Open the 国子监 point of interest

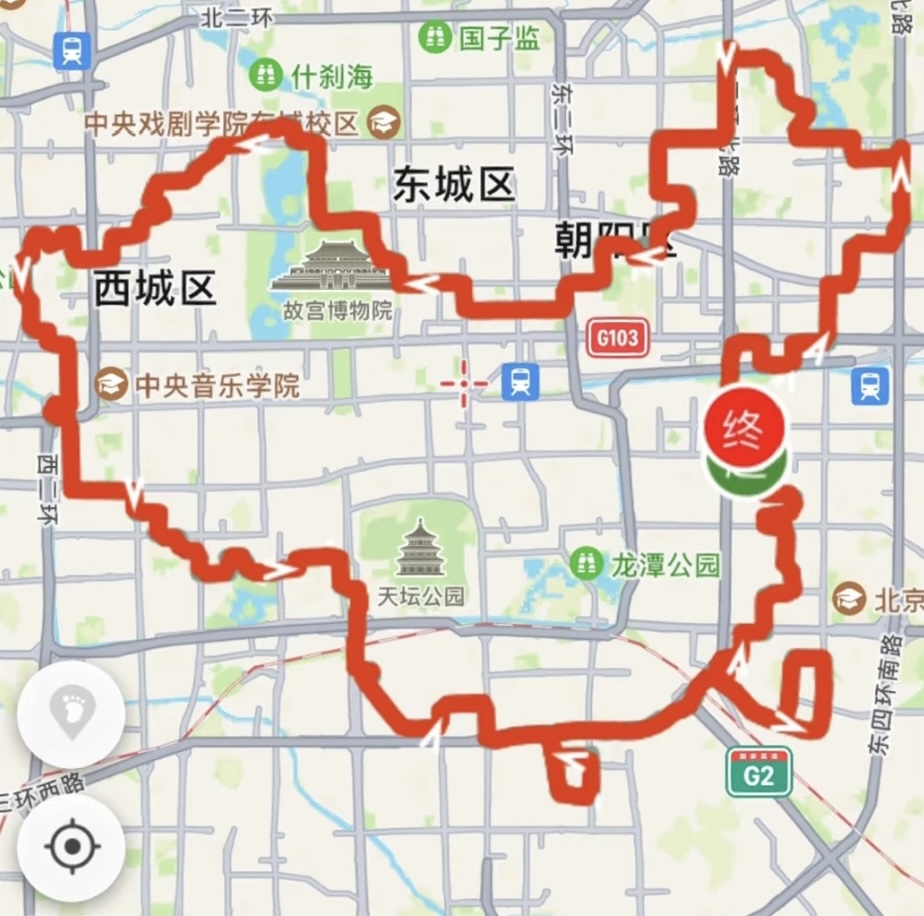coord(434,37)
